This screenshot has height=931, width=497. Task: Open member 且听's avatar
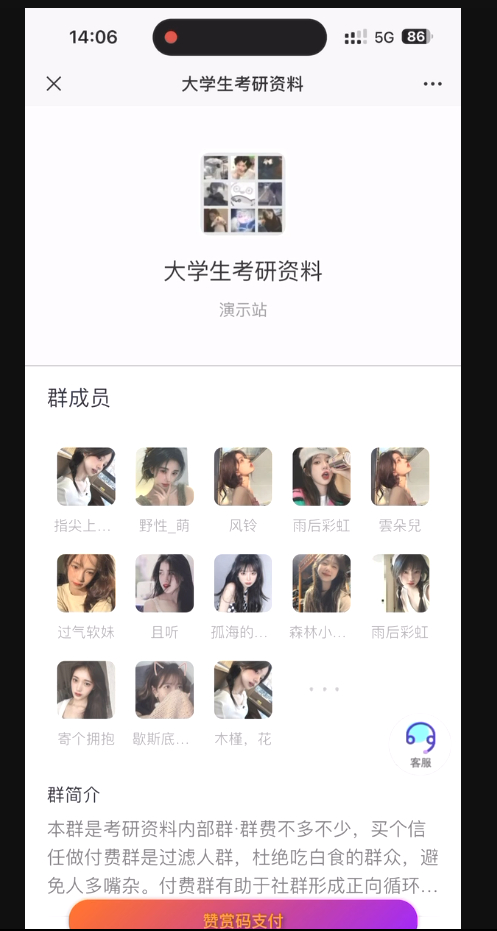tap(164, 583)
